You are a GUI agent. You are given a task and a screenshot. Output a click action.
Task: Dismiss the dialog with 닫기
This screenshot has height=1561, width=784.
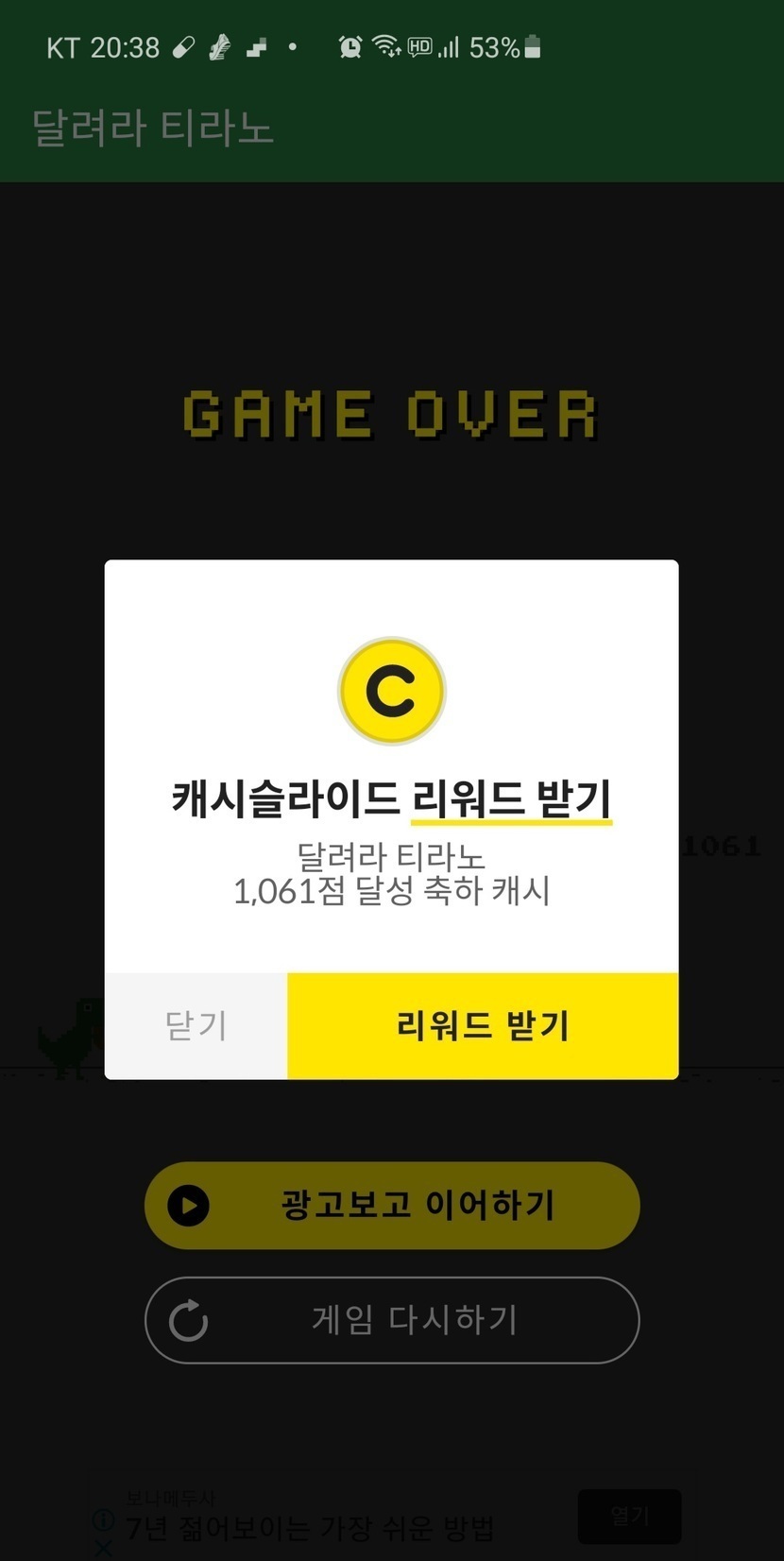196,1025
